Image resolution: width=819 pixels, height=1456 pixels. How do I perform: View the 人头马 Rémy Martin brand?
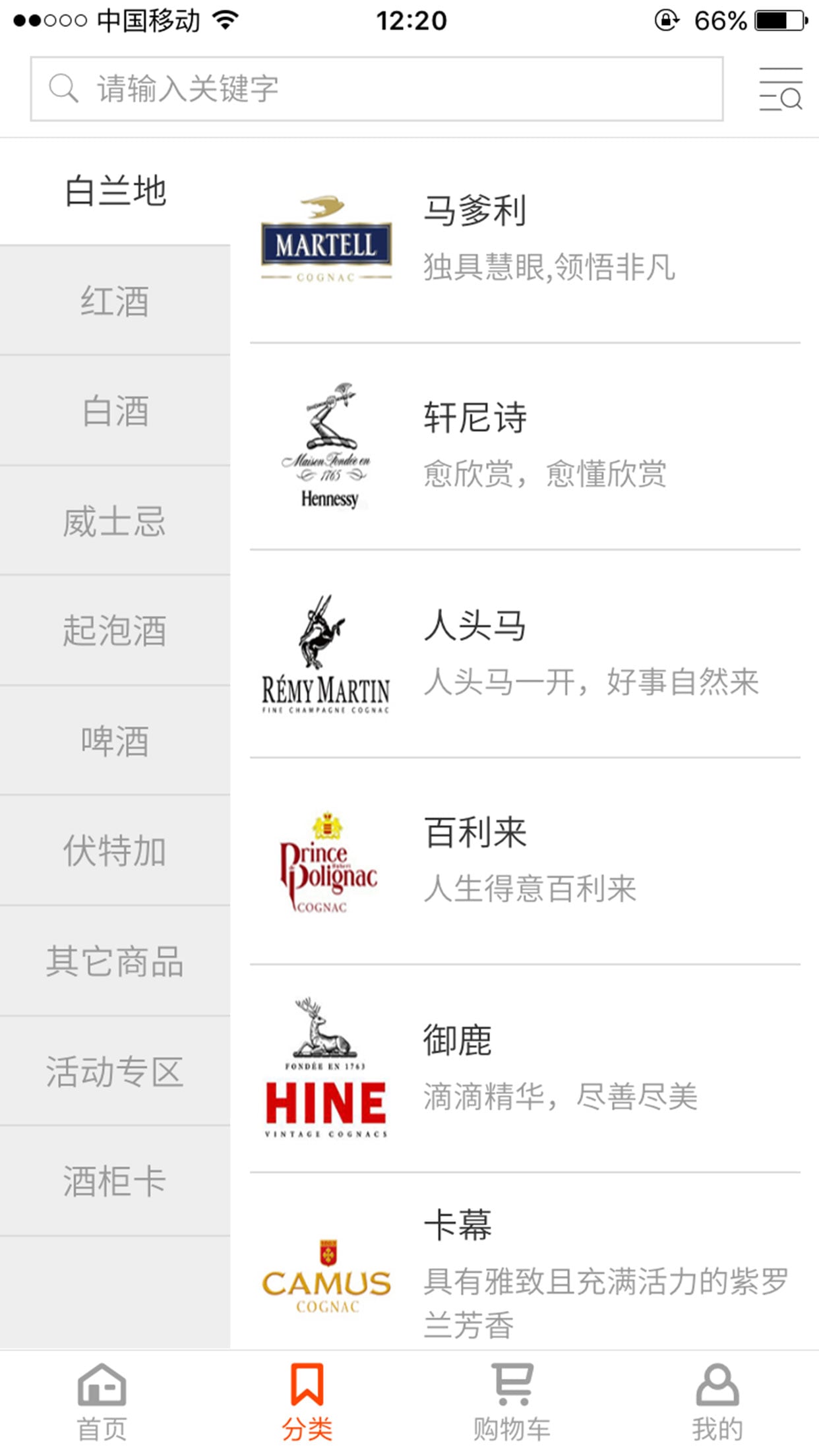[525, 653]
